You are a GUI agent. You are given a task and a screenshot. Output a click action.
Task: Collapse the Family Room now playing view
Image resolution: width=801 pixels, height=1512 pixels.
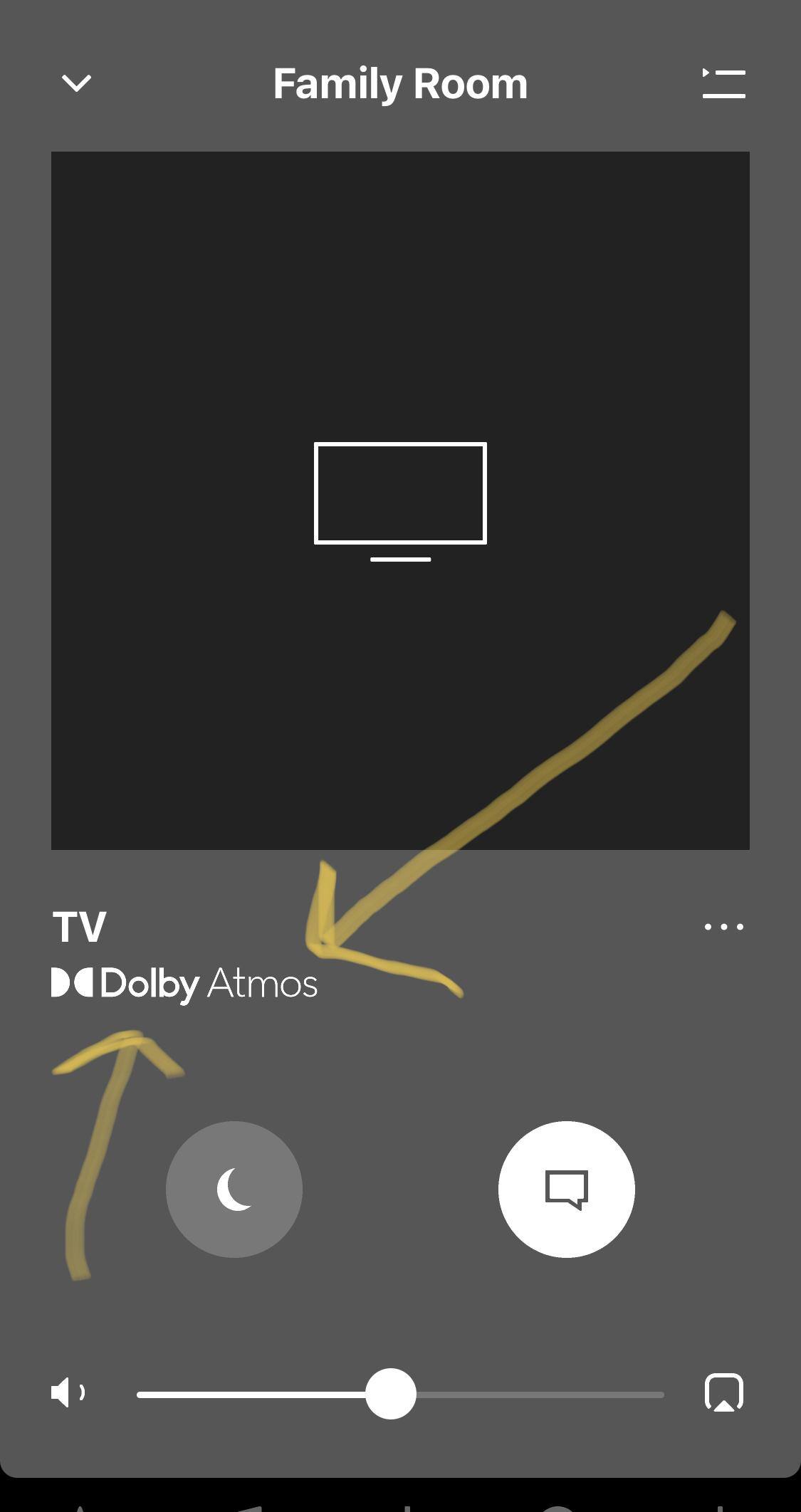coord(76,83)
